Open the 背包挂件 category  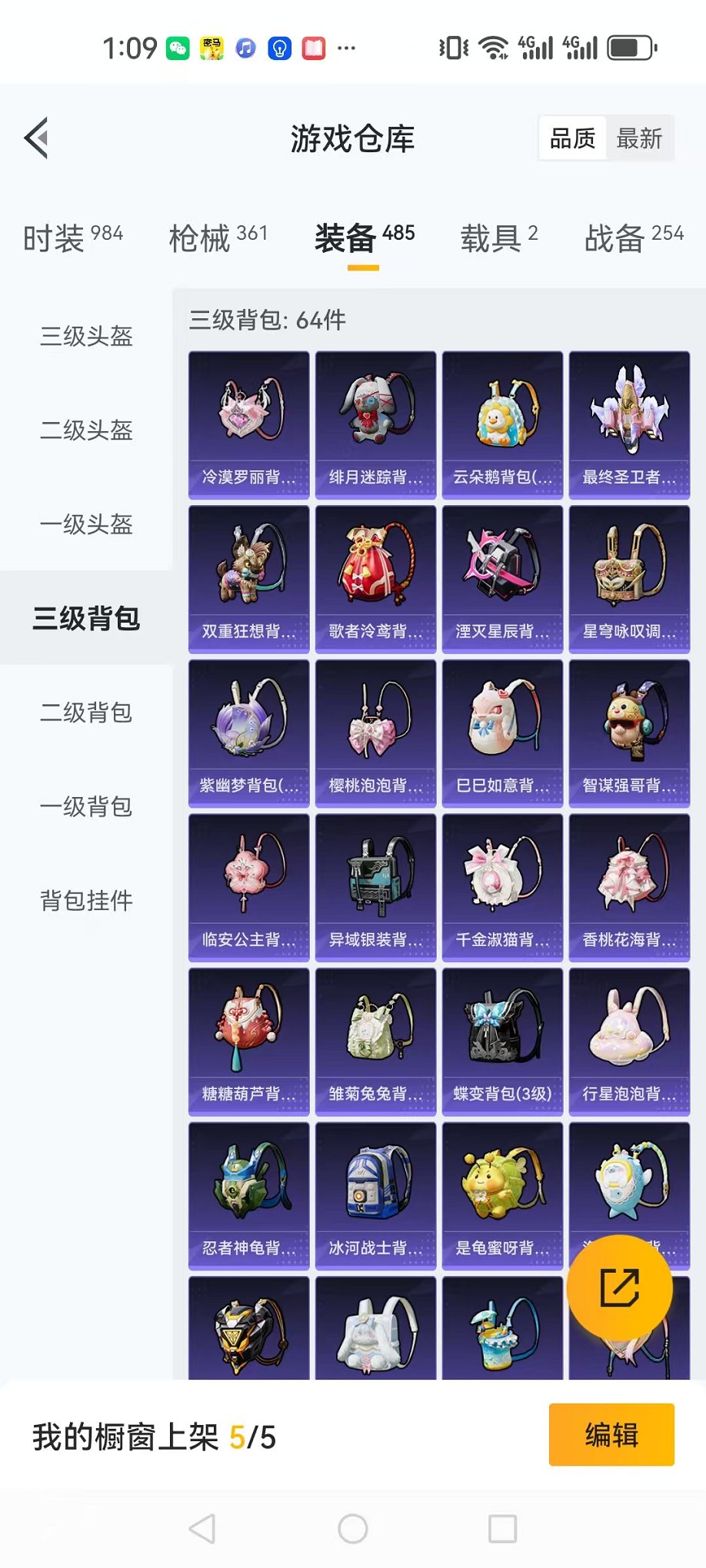pyautogui.click(x=86, y=900)
